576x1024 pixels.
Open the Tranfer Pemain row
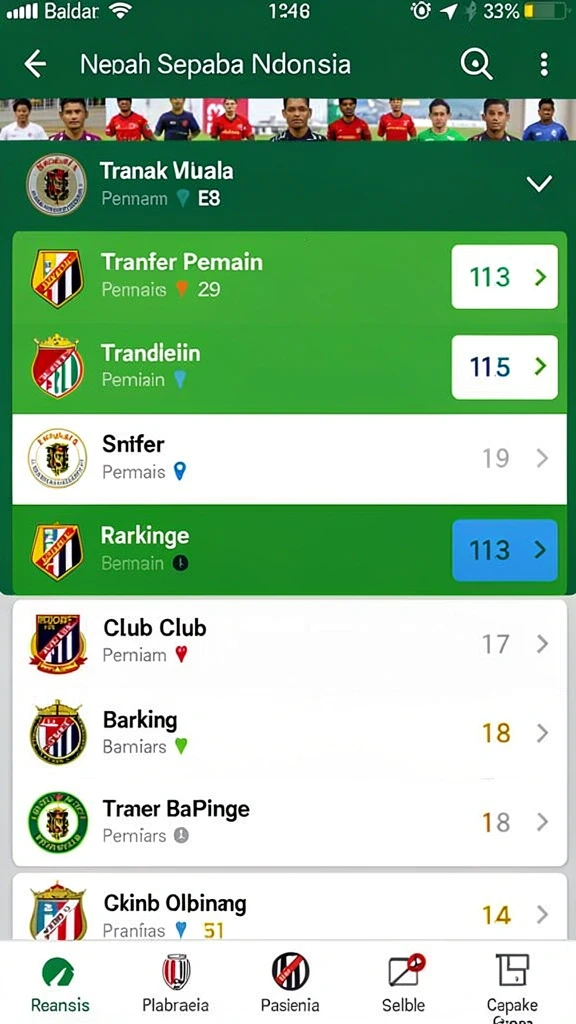tap(289, 276)
